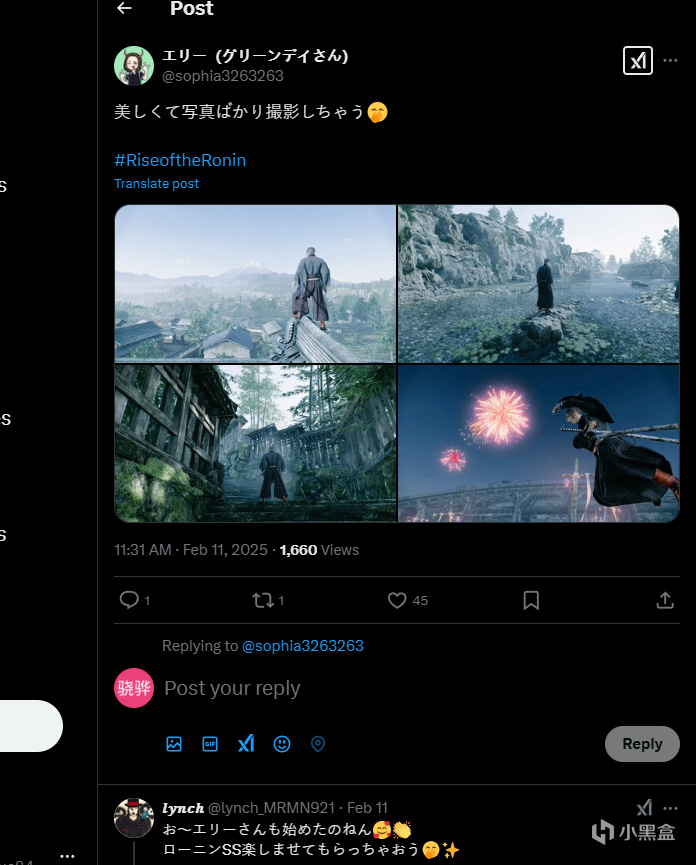Go back using the arrow beside Post

click(124, 9)
